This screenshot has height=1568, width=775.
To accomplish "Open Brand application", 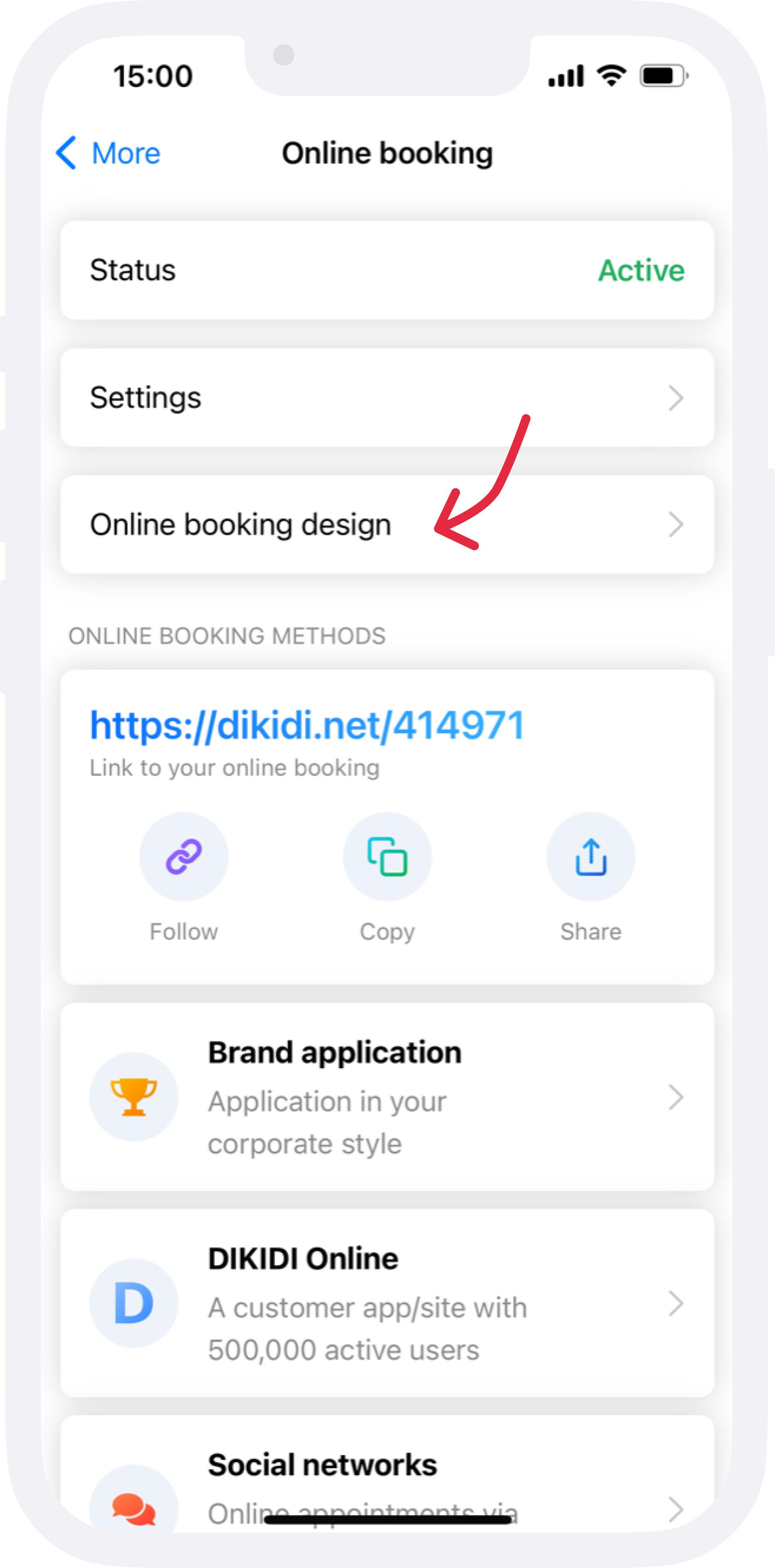I will (x=387, y=1097).
